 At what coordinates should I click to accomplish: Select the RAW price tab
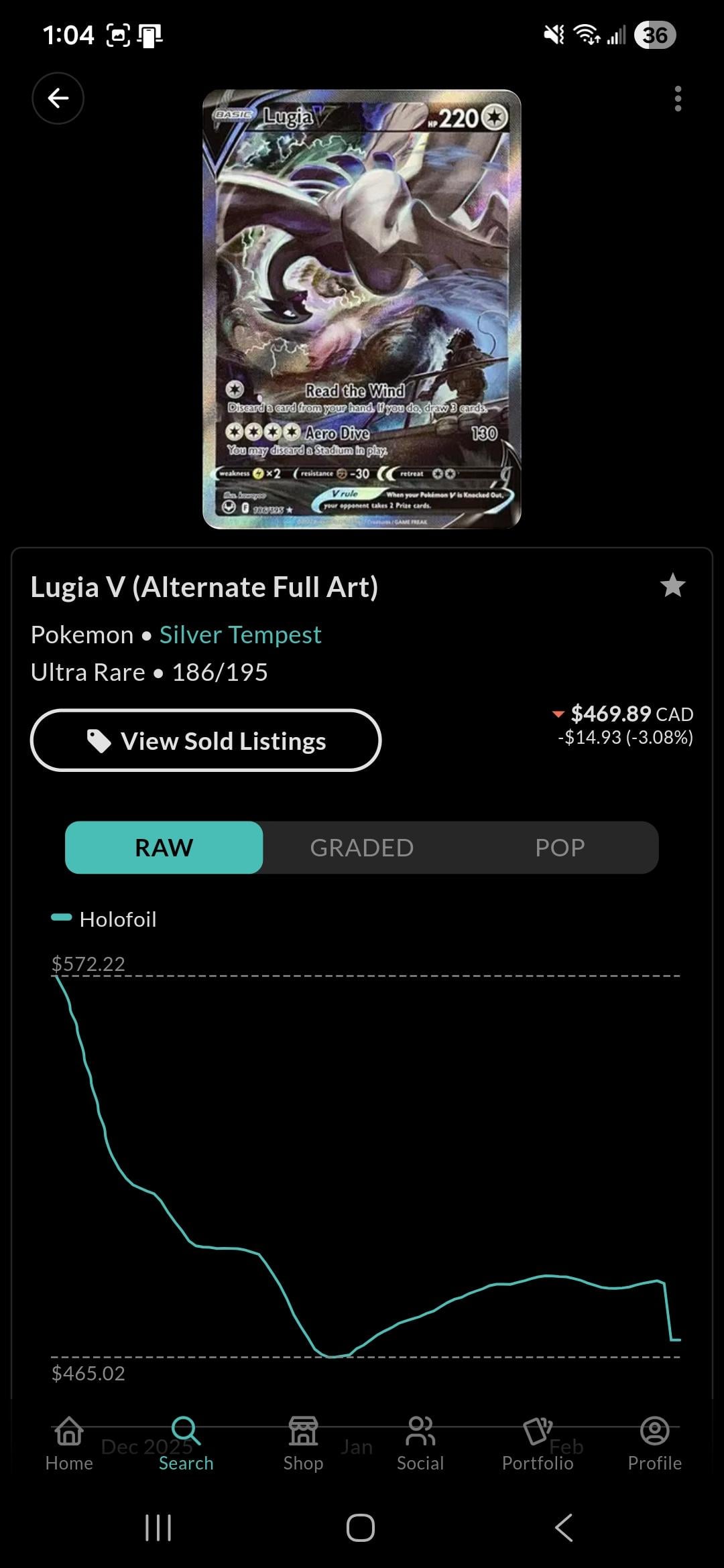tap(164, 848)
